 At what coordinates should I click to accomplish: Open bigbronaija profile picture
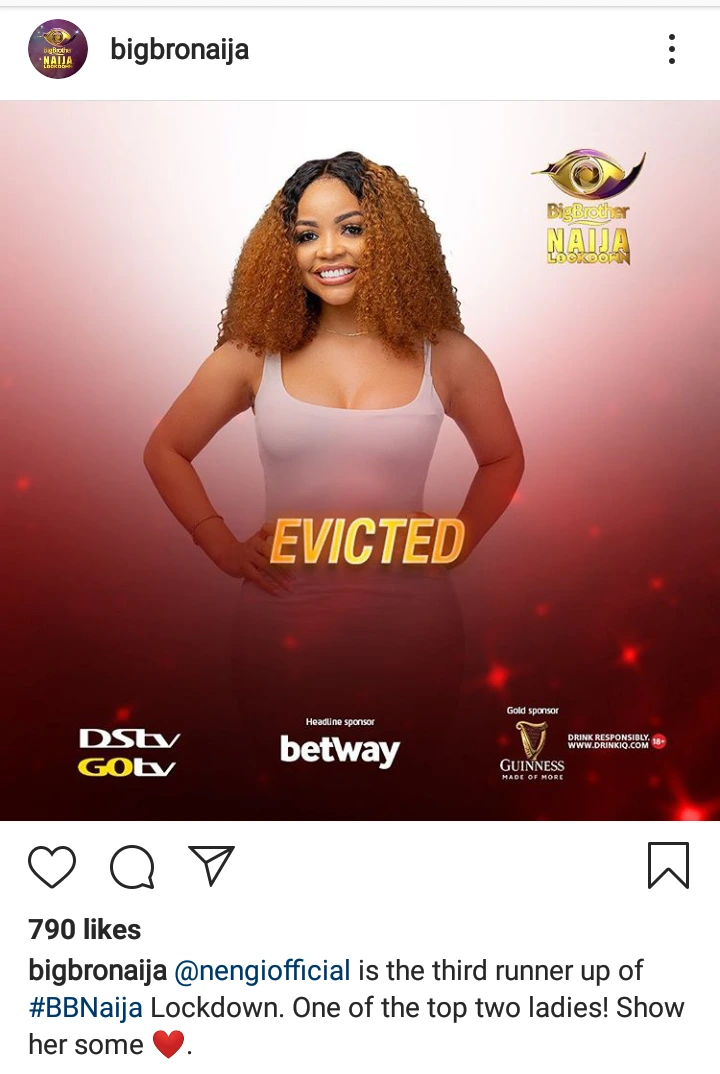[x=58, y=49]
